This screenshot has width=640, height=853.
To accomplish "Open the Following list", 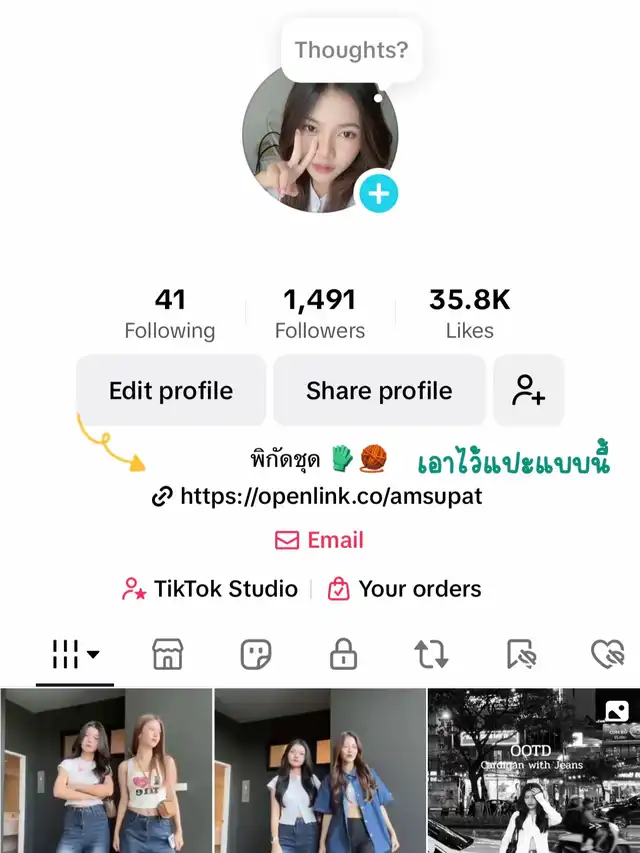I will pyautogui.click(x=170, y=314).
